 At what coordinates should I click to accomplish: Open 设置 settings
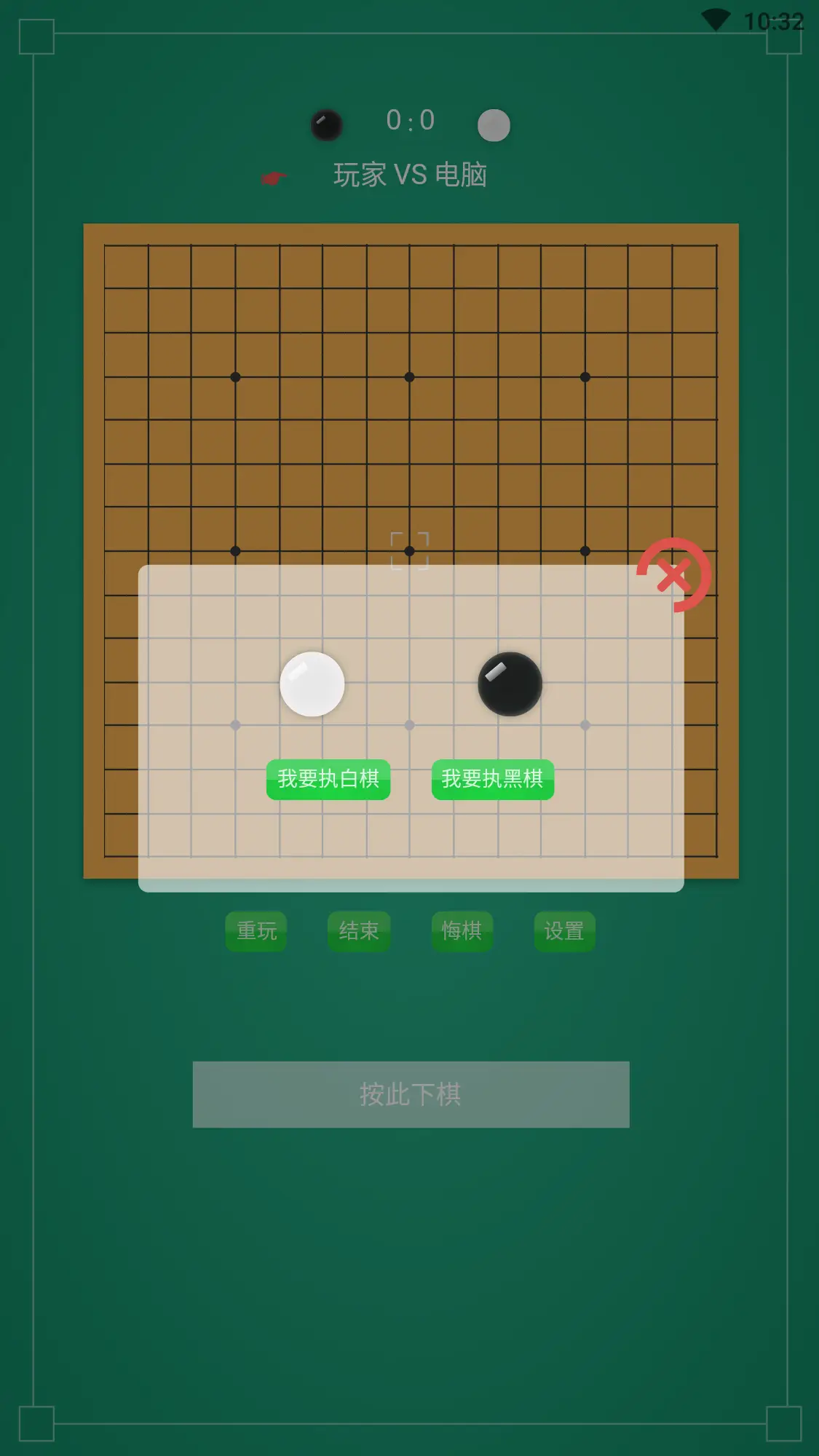point(564,931)
